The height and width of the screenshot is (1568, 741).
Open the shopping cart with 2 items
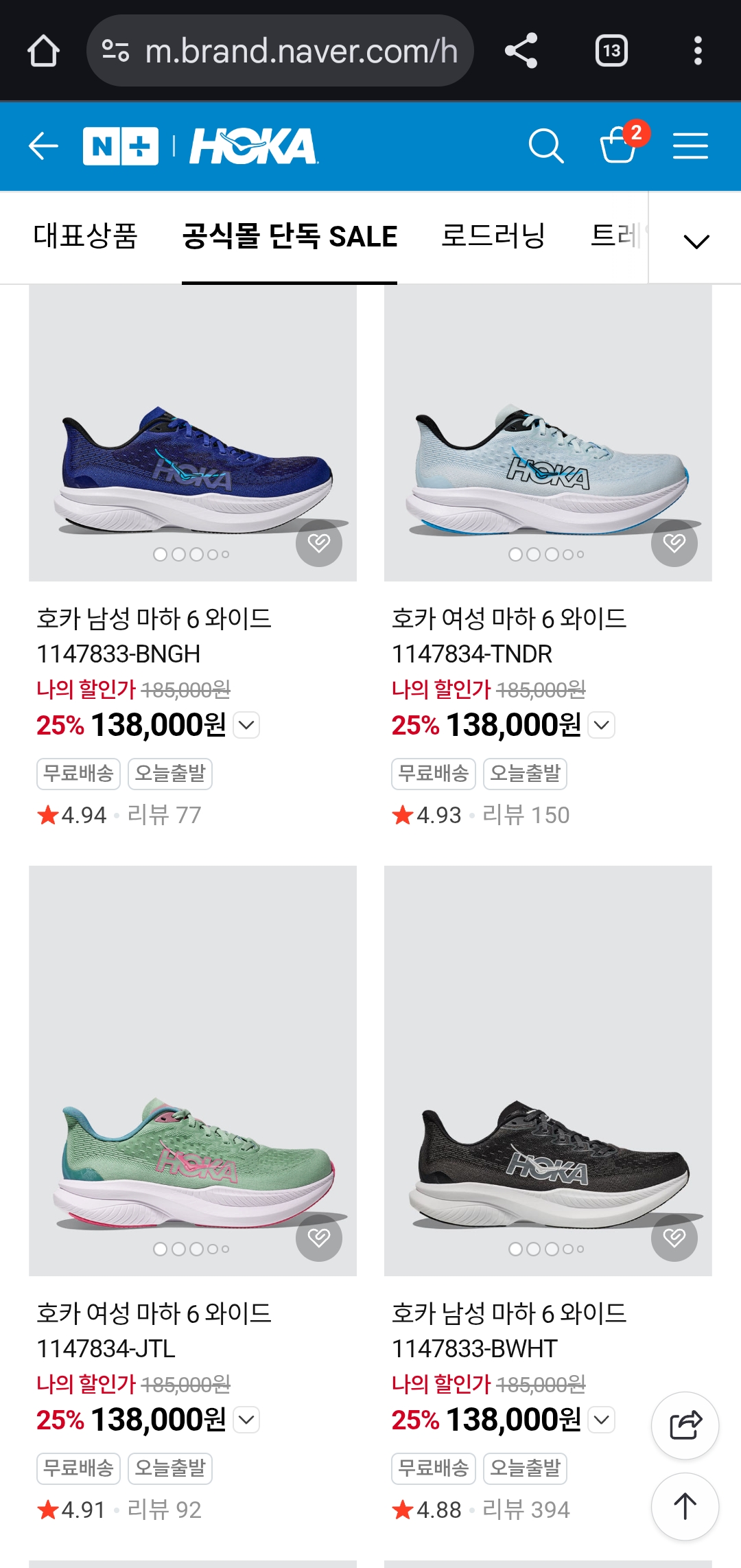click(618, 145)
